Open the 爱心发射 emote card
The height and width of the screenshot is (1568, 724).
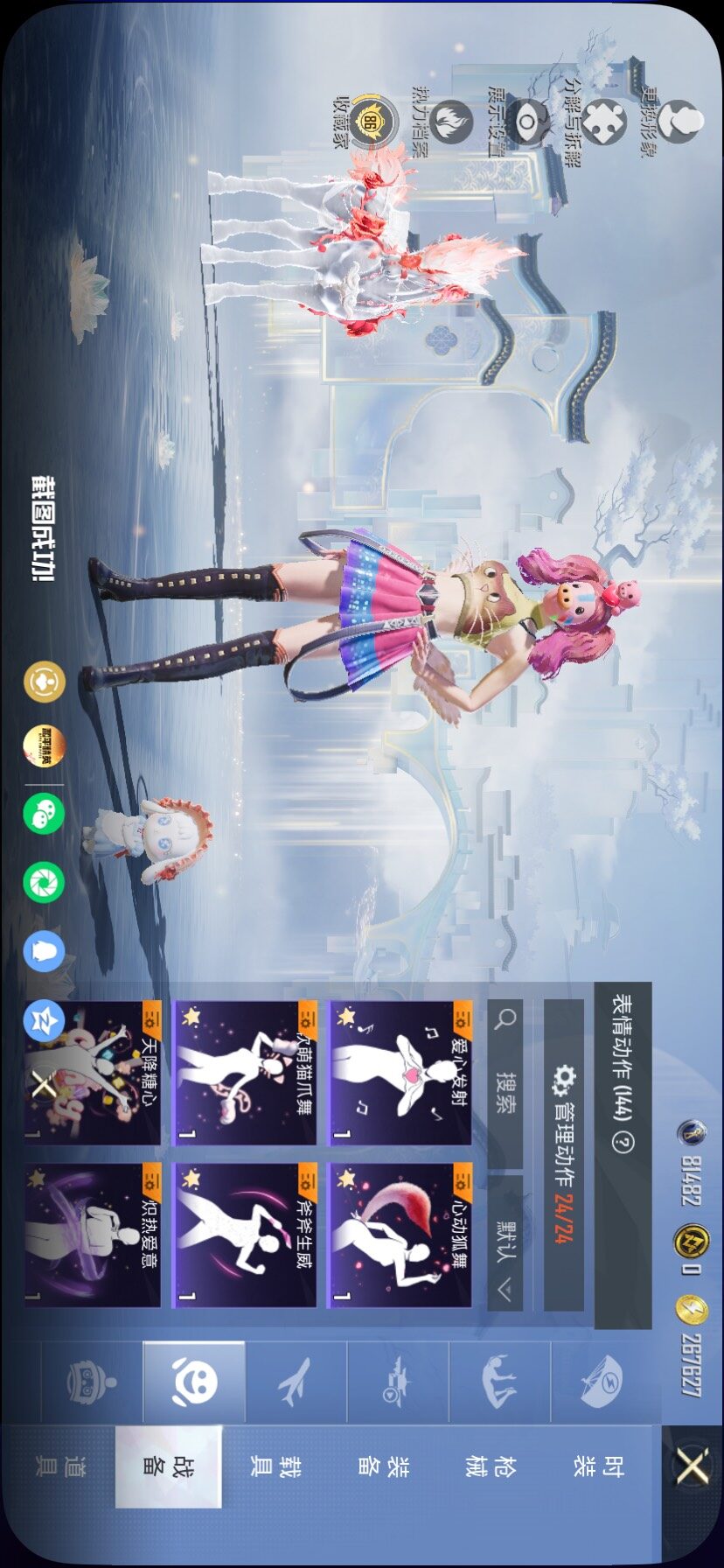click(400, 1074)
